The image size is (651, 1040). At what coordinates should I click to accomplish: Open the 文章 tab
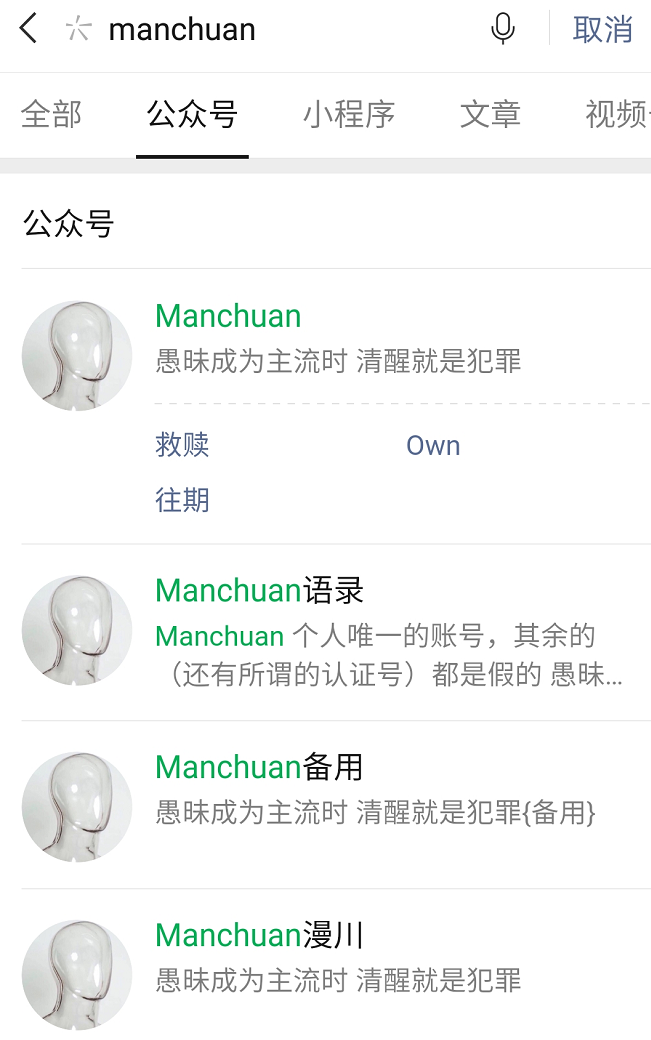pyautogui.click(x=490, y=115)
